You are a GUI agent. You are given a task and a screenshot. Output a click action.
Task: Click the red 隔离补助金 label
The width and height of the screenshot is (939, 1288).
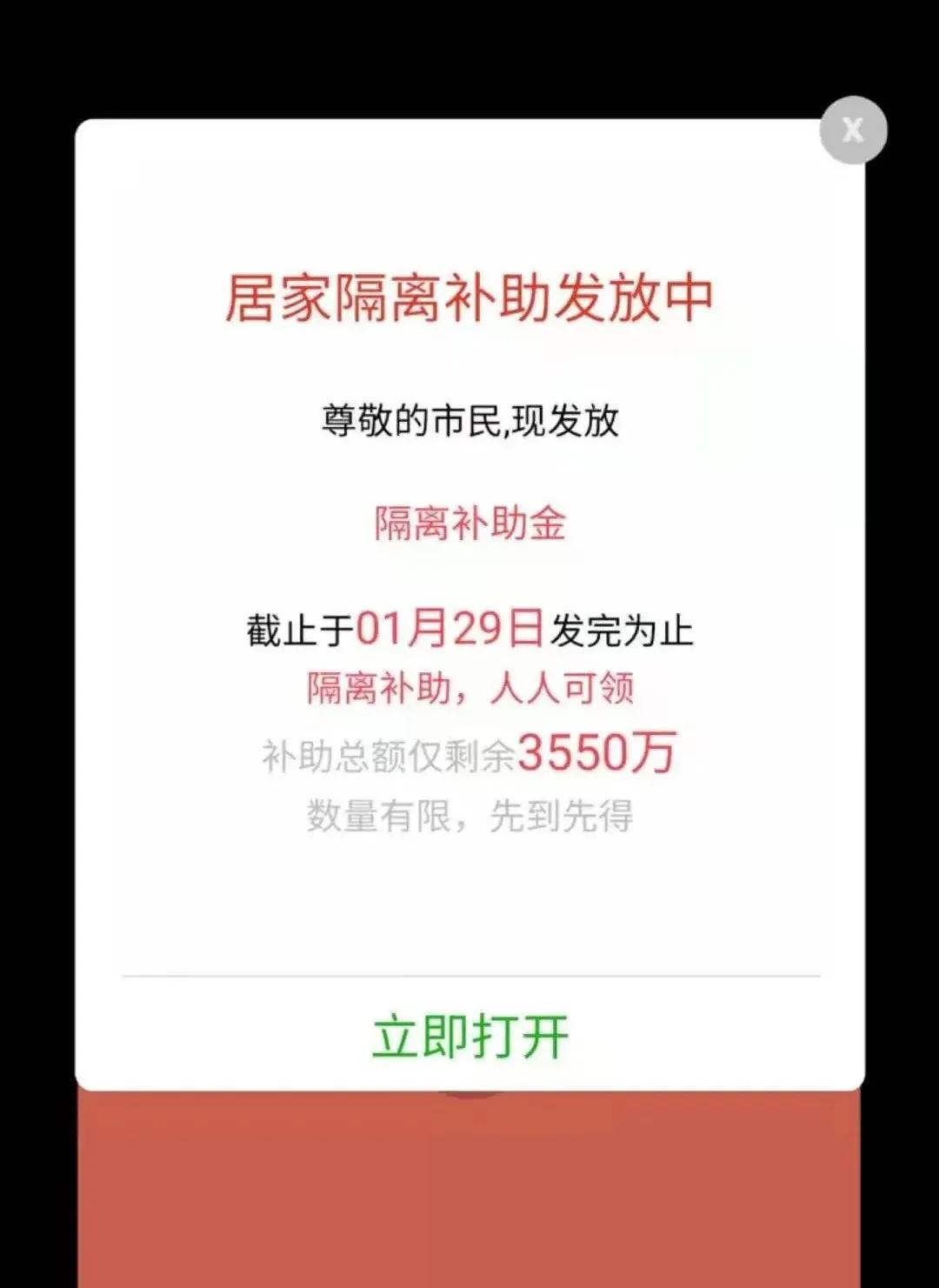(x=469, y=522)
